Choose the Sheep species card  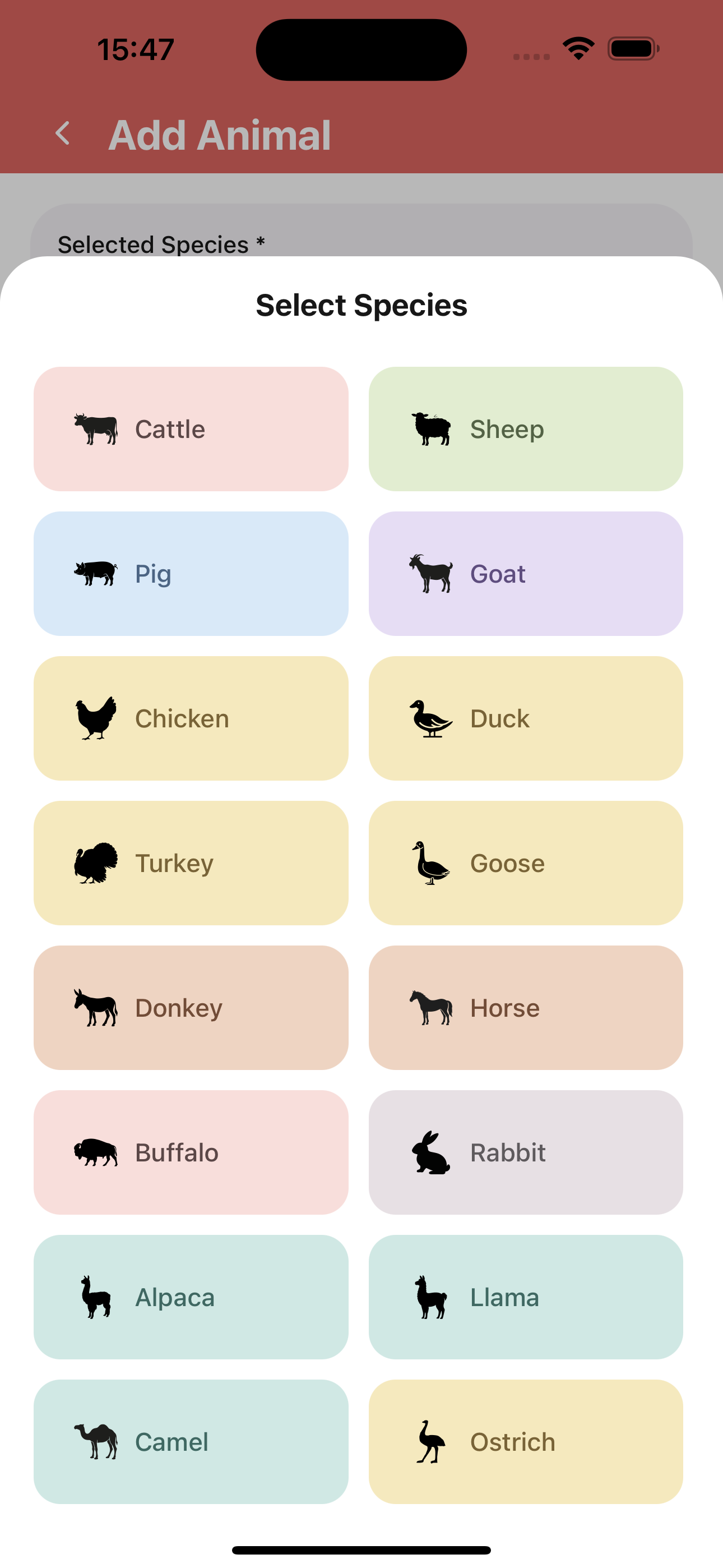(526, 429)
